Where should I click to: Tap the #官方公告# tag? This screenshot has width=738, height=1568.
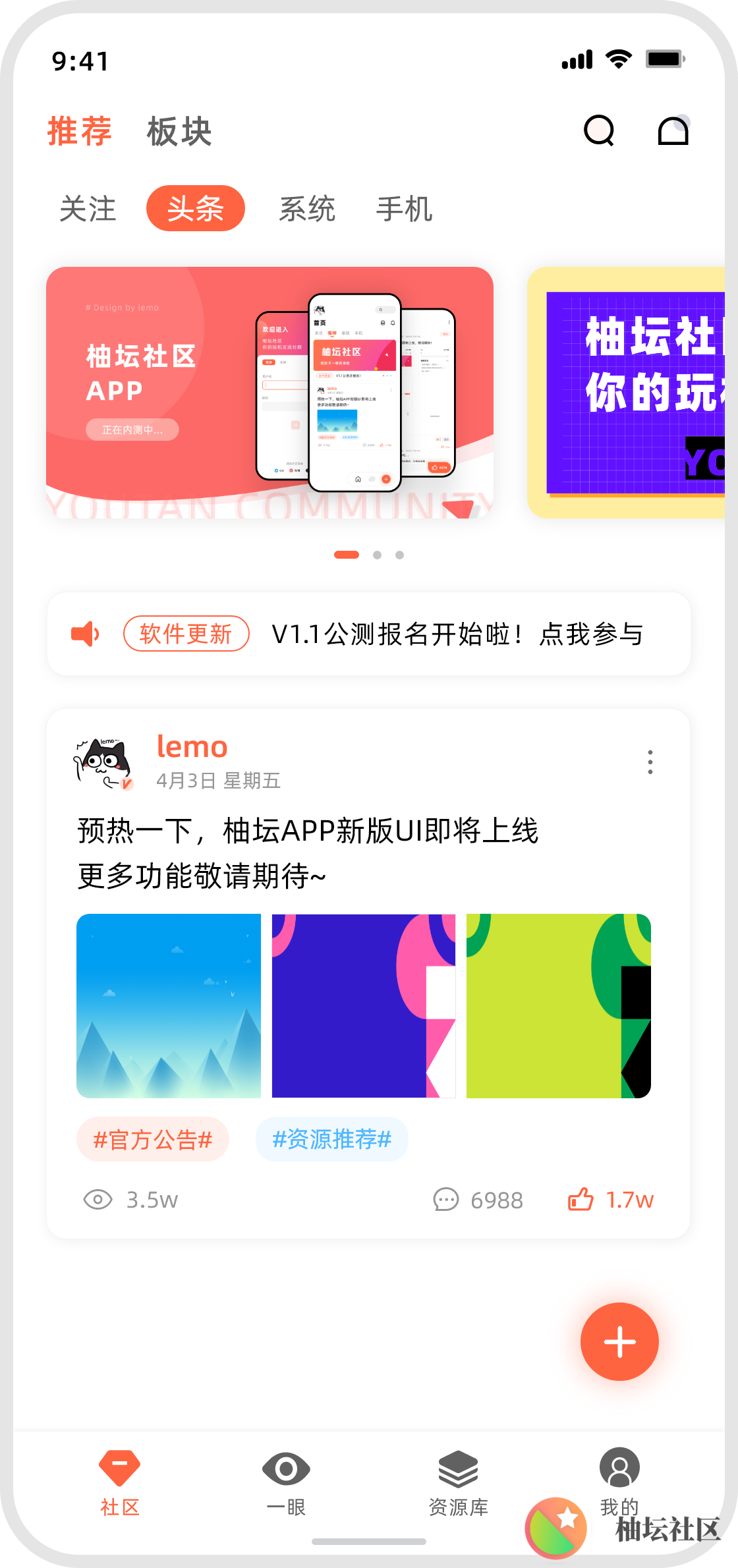[153, 1139]
